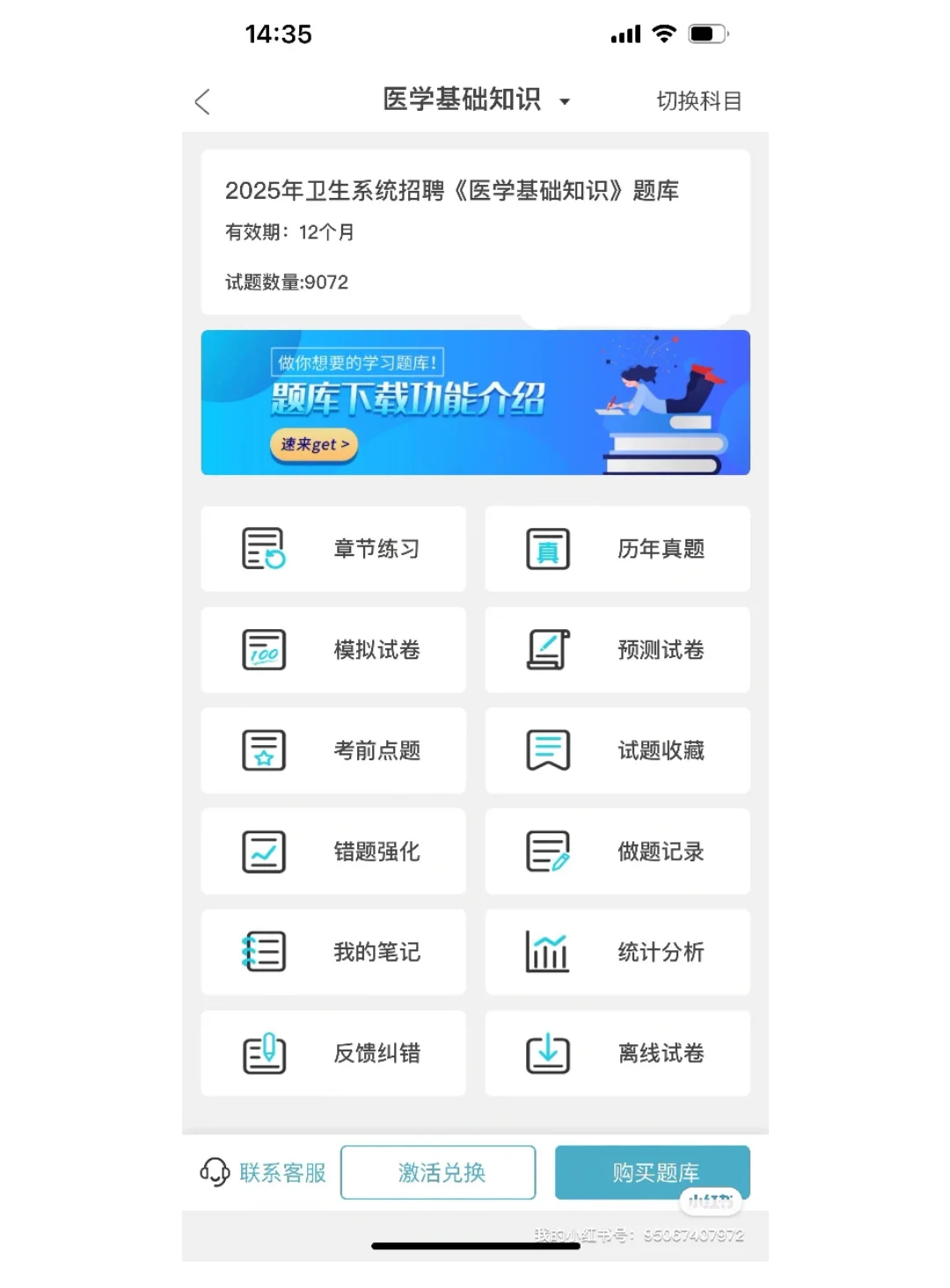Start 模拟试卷 mock papers
Viewport: 950px width, 1288px height.
pyautogui.click(x=333, y=650)
